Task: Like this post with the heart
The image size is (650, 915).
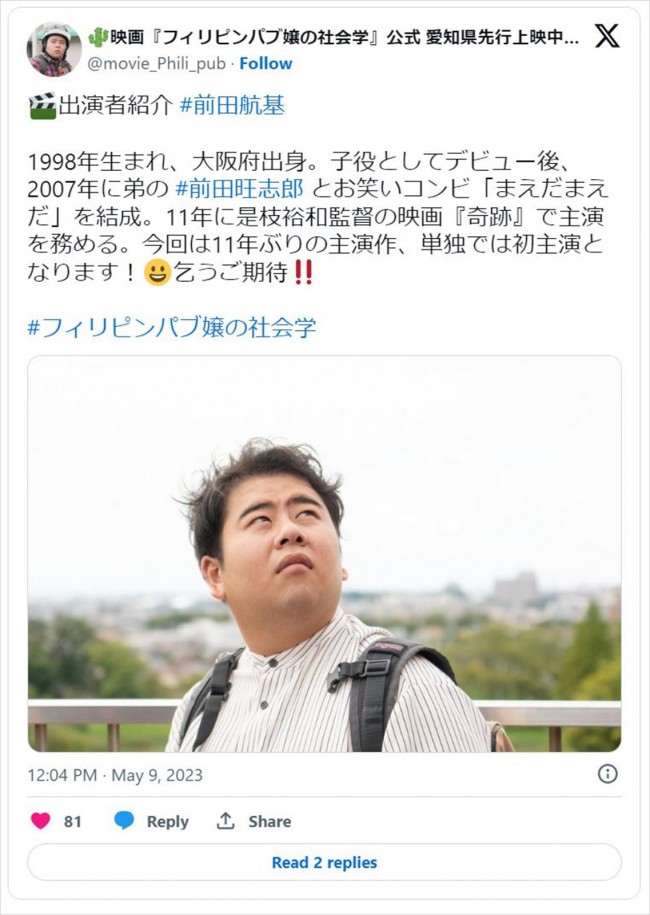Action: (x=41, y=821)
